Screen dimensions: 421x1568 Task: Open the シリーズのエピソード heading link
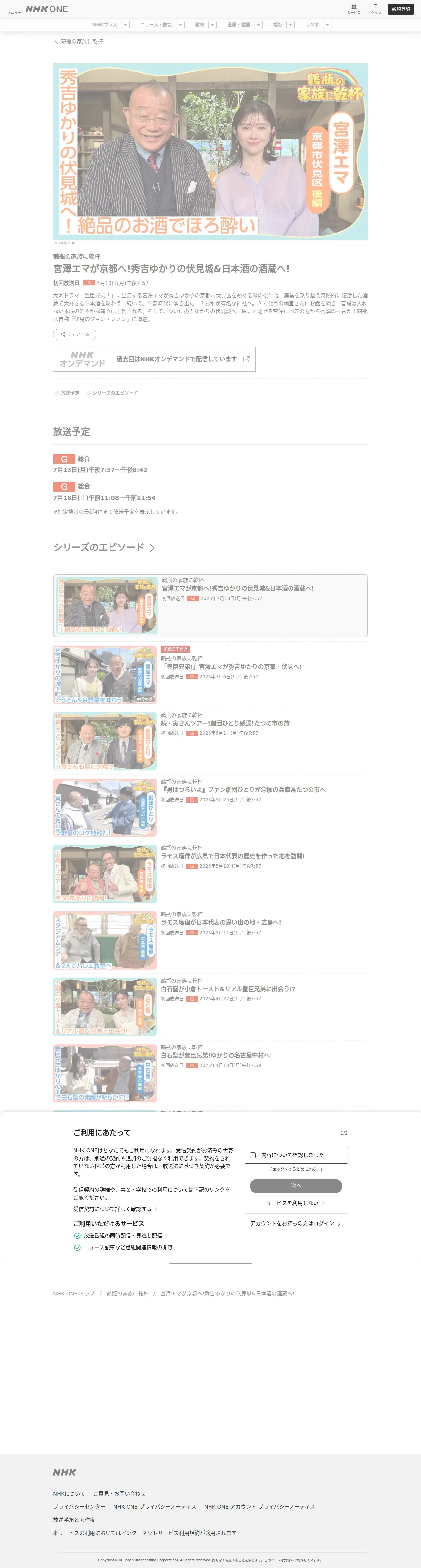point(104,547)
